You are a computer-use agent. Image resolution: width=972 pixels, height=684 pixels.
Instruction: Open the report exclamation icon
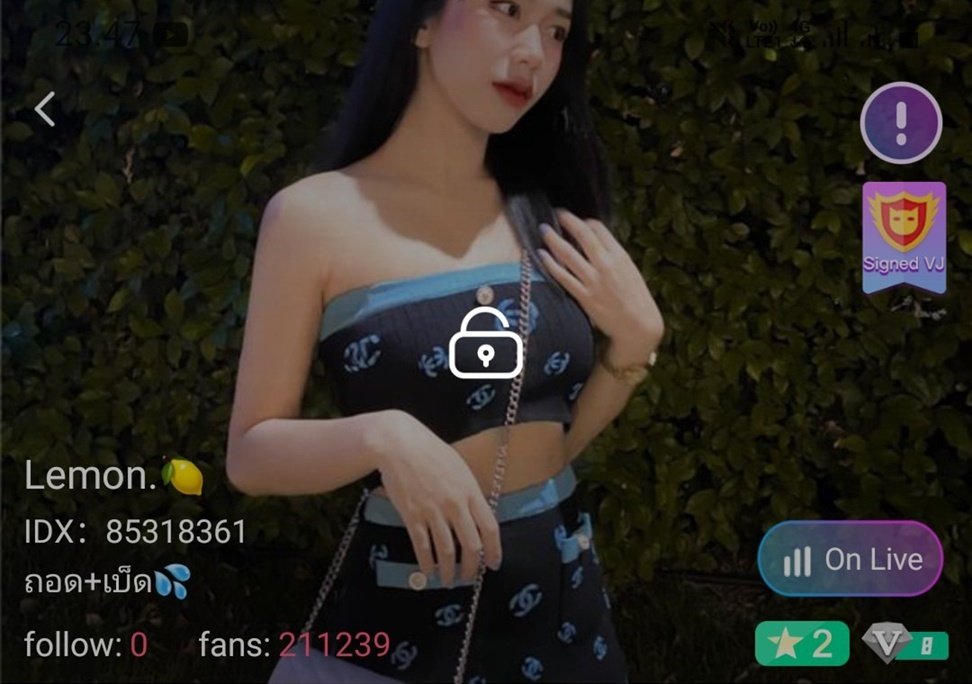[901, 123]
